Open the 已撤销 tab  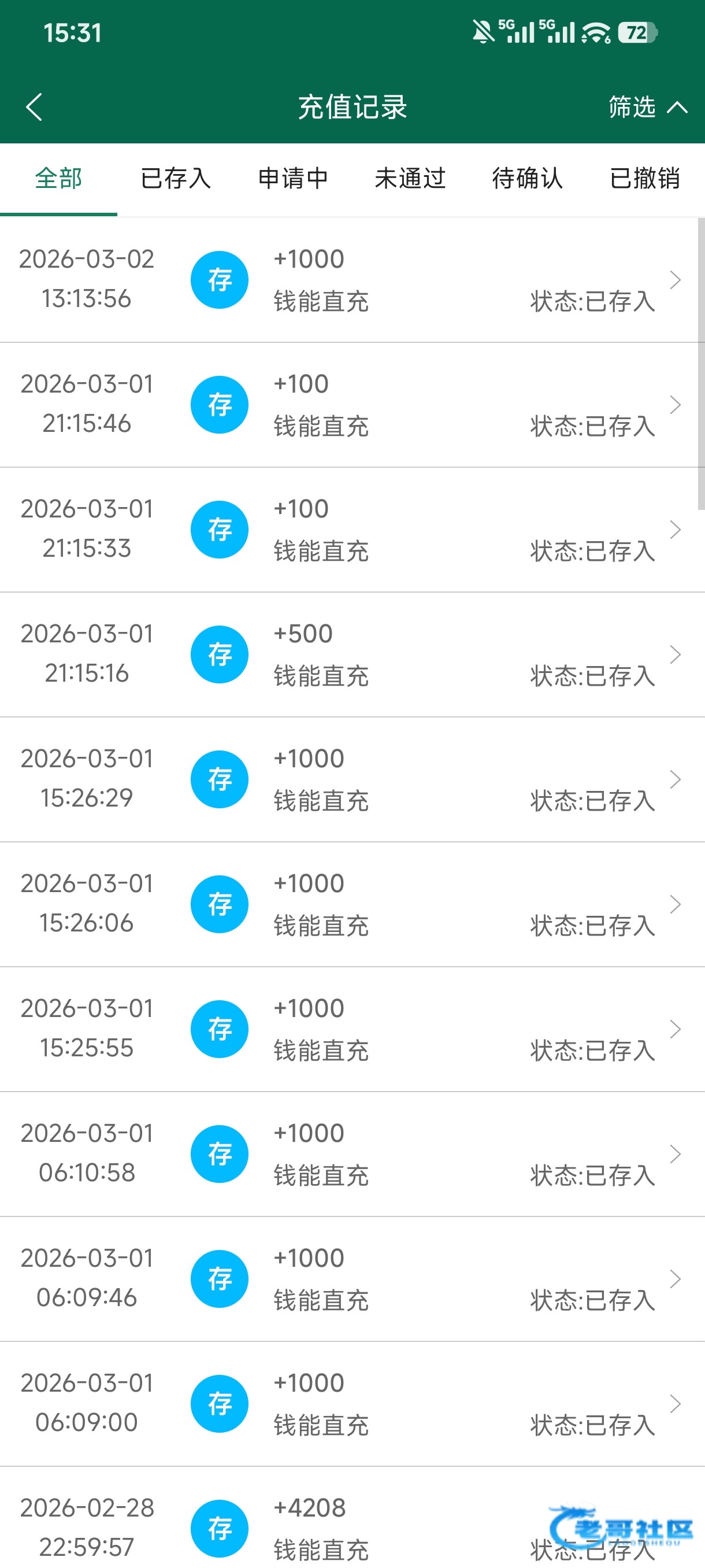coord(645,178)
